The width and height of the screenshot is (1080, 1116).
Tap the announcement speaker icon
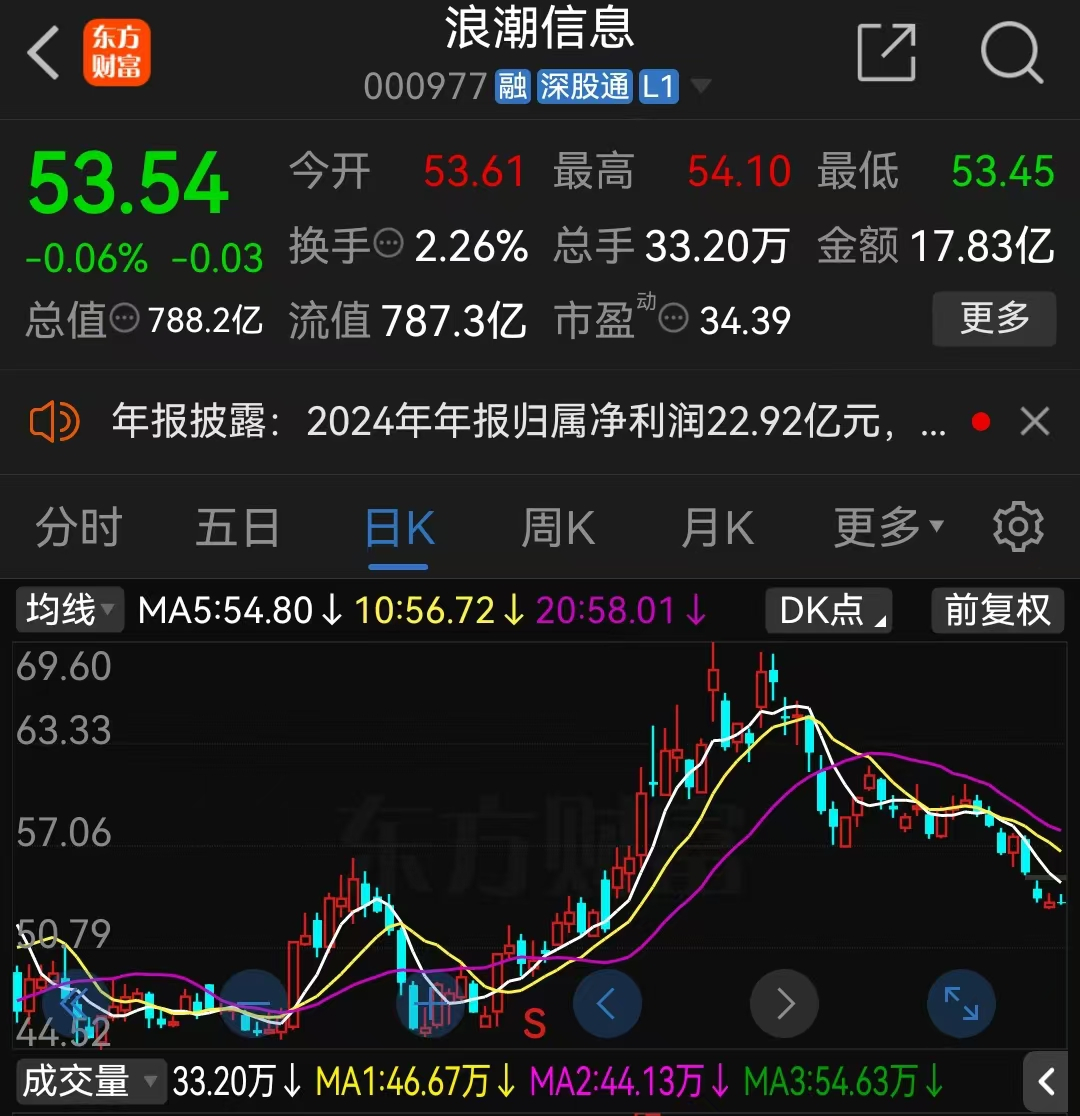[x=57, y=421]
